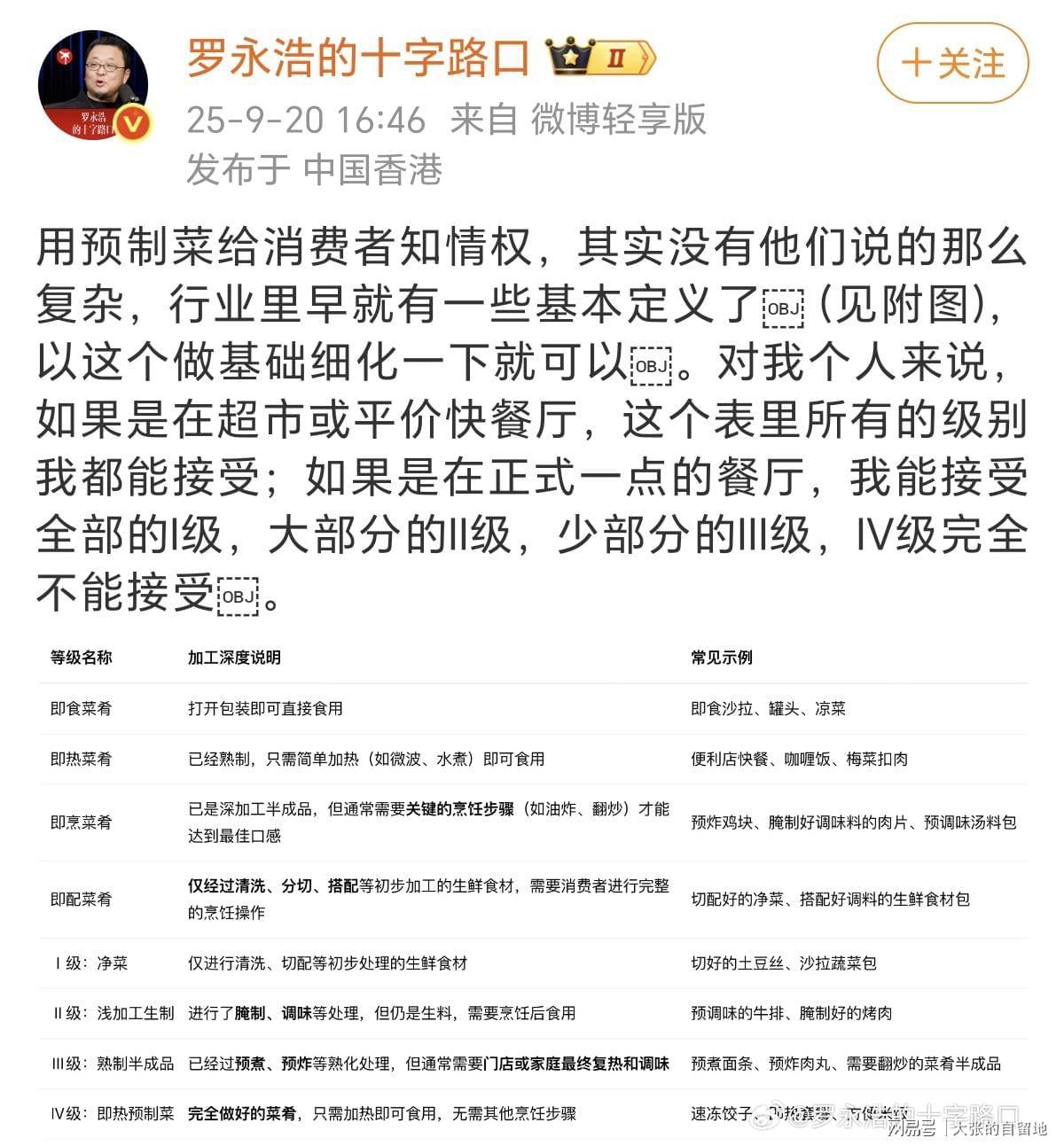Follow 罗永浩的十字路口 with the +关注 button

952,64
